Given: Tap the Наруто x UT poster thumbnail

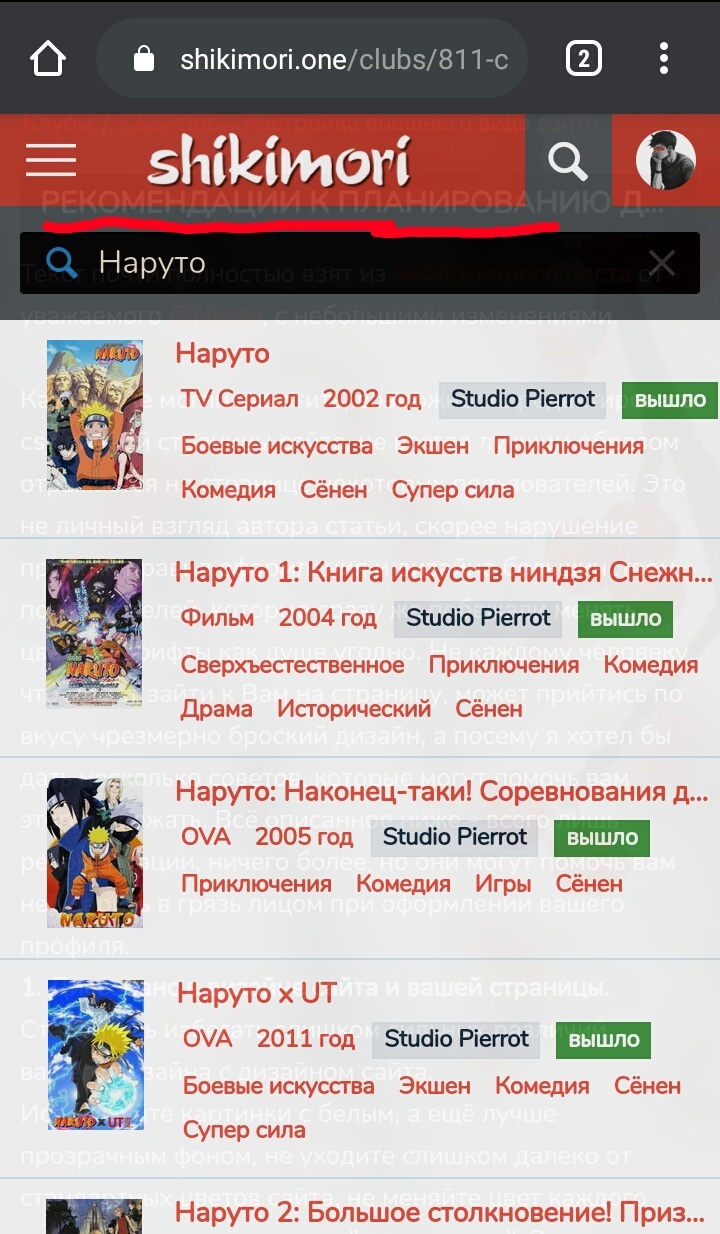Looking at the screenshot, I should point(95,1055).
